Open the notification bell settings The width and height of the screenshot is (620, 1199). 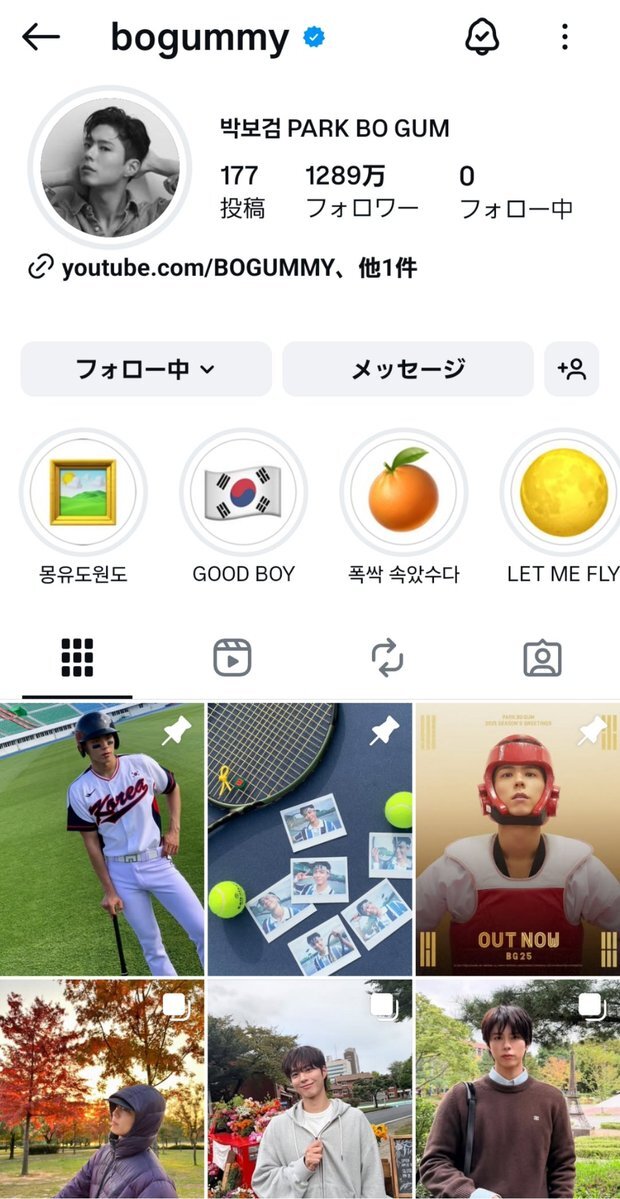[x=483, y=37]
